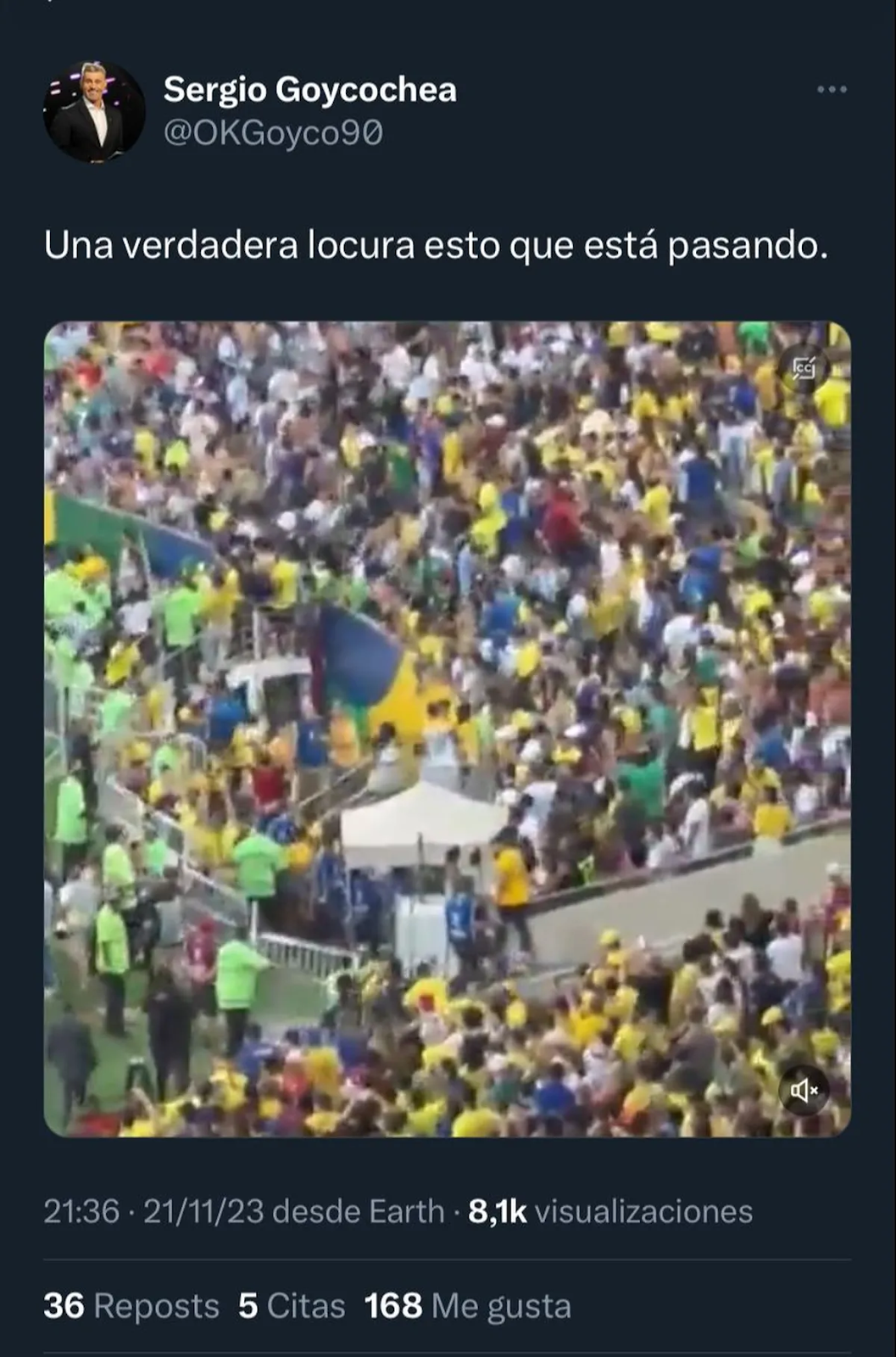Open the @OKGoyco90 profile name
Image resolution: width=896 pixels, height=1357 pixels.
click(x=273, y=133)
